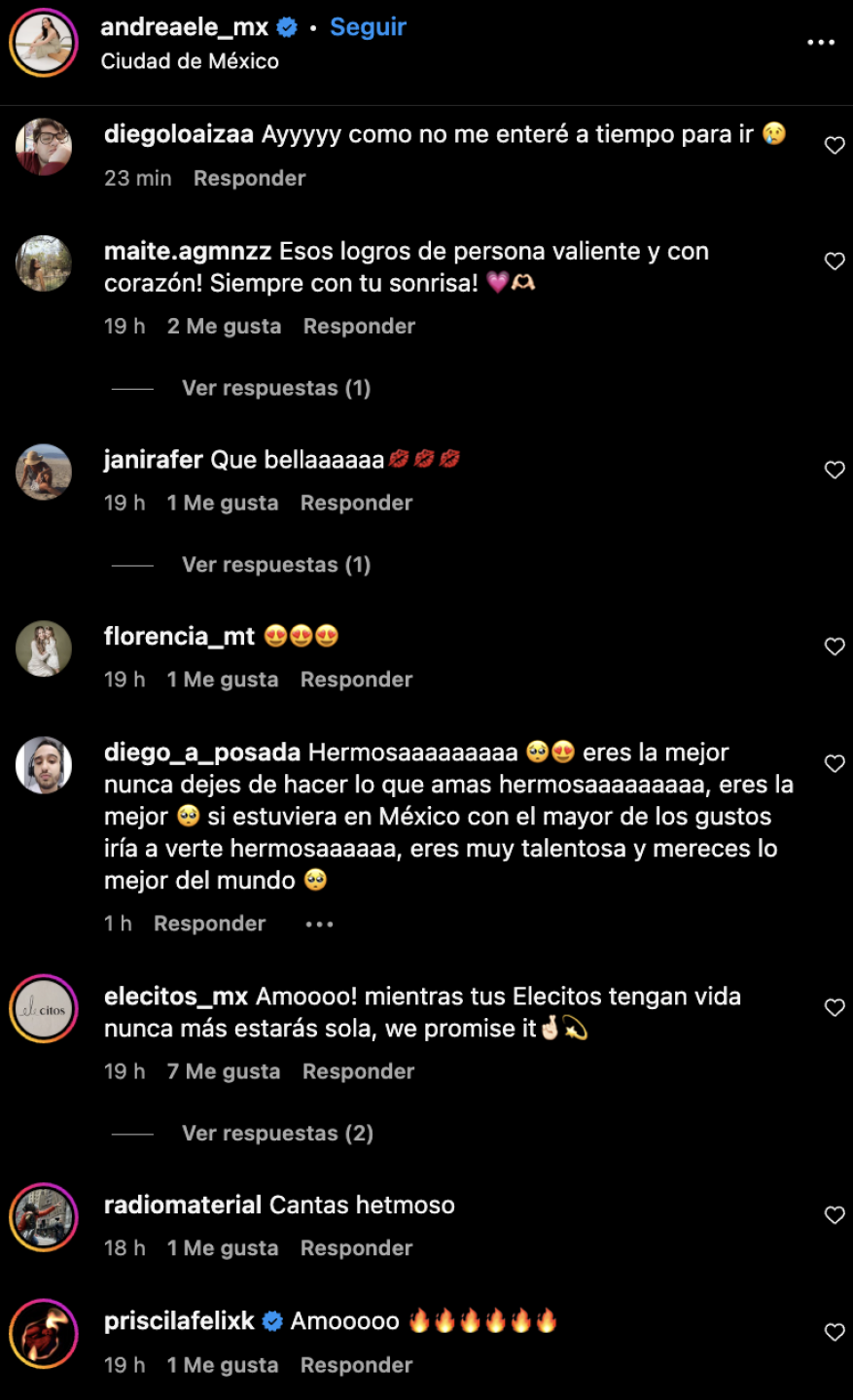Screen dimensions: 853x1400
Task: Open andreaele_mx's profile picture
Action: pos(43,43)
